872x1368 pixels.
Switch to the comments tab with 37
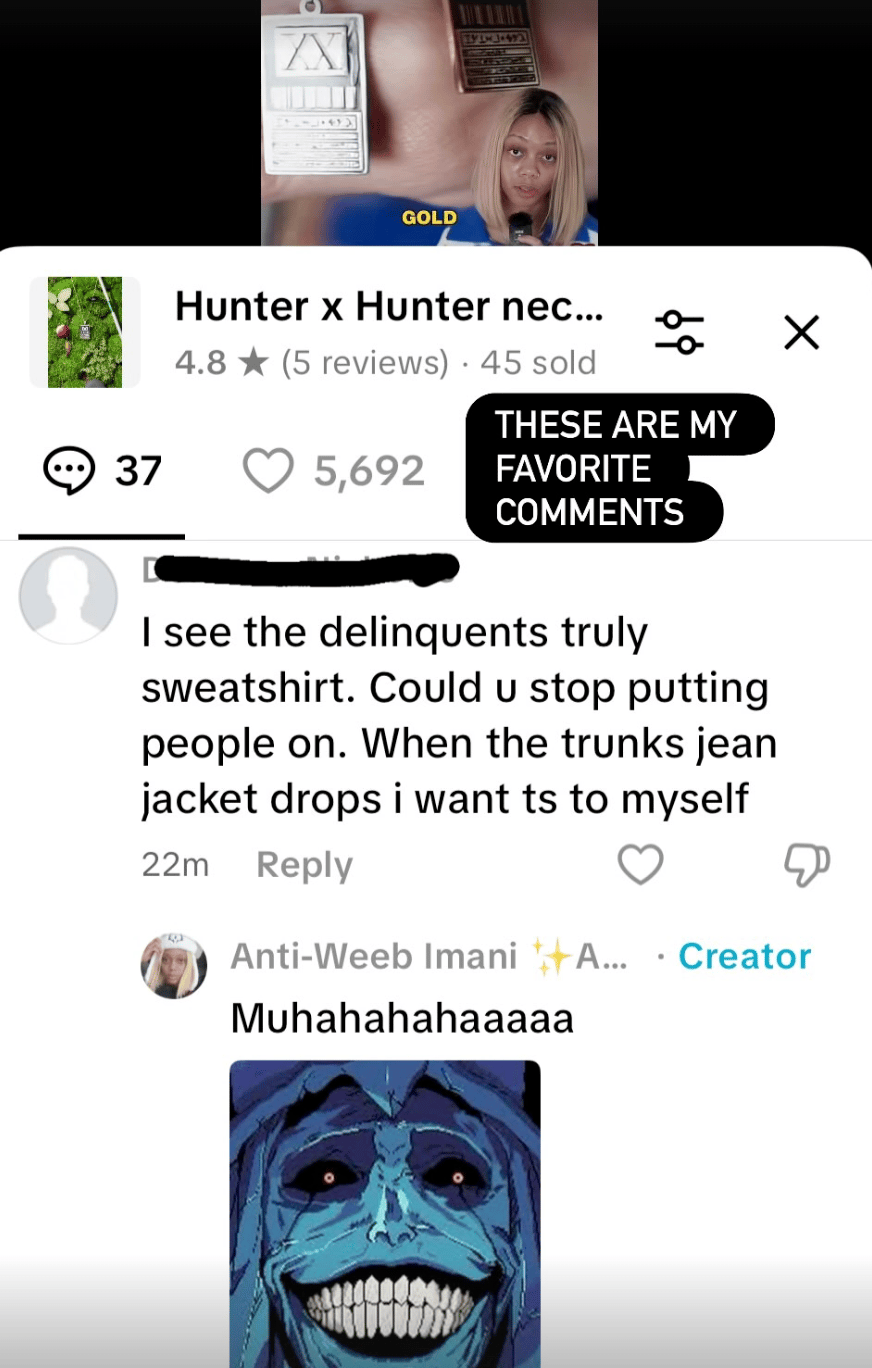pos(102,470)
